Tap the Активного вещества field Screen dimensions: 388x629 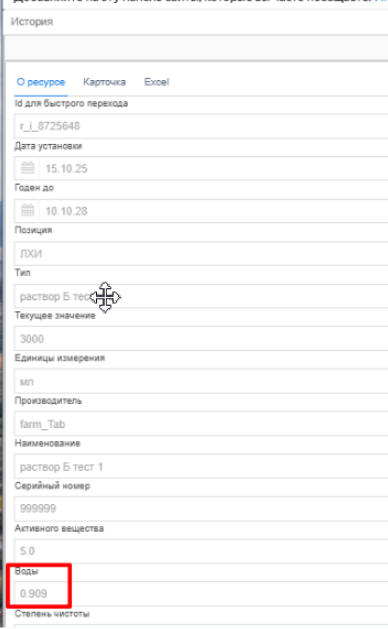[201, 551]
